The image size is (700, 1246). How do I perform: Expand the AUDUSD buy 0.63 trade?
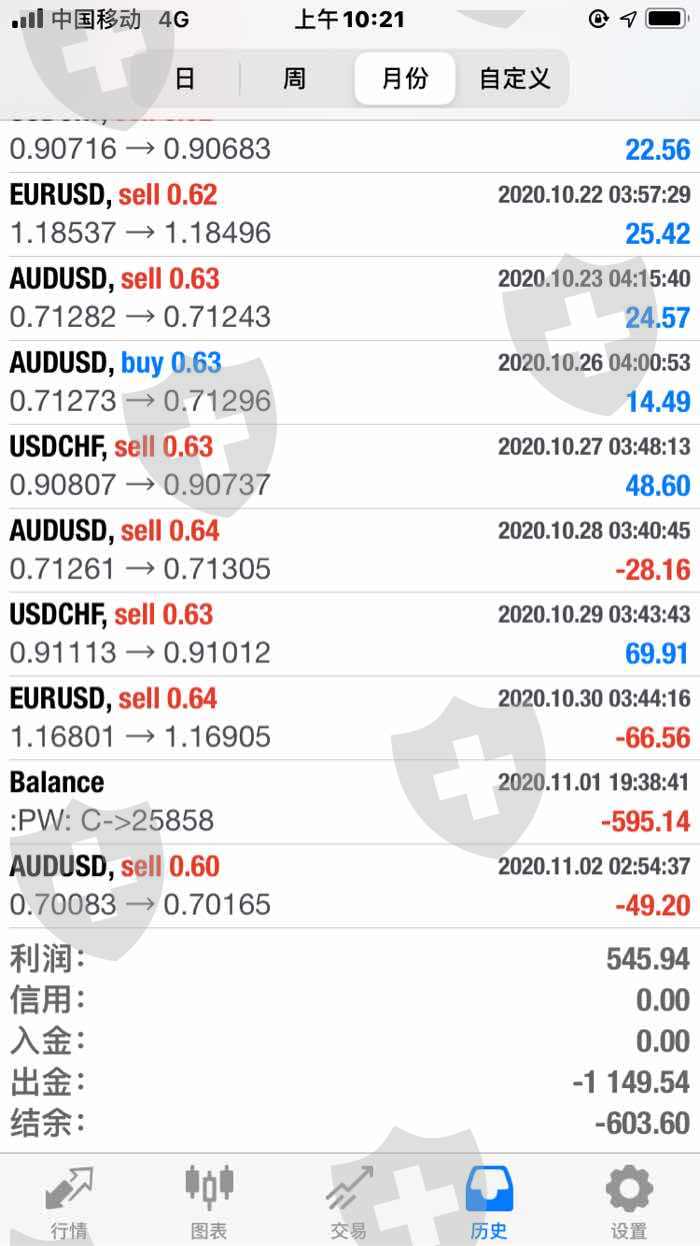350,382
